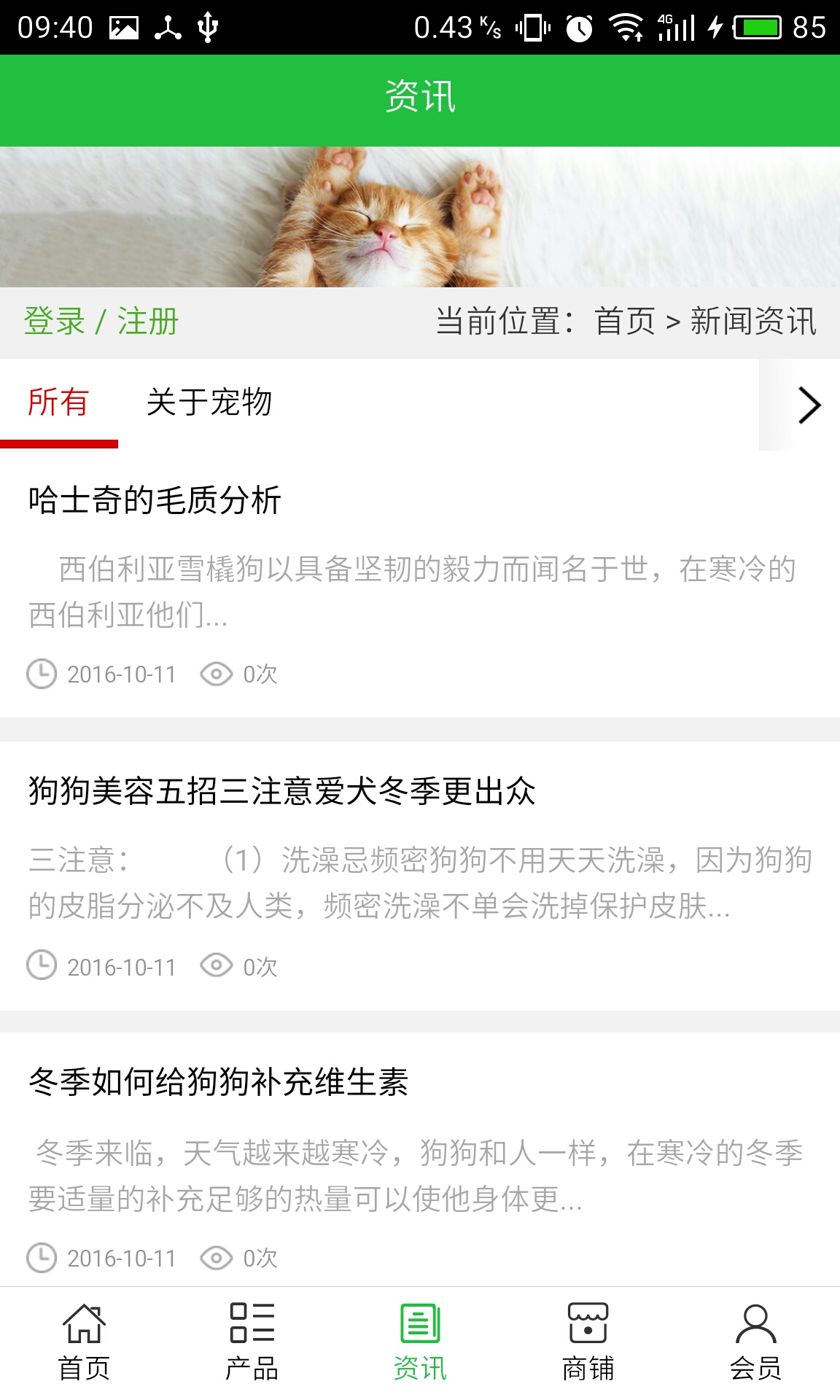Select the 所有 category tab
840x1400 pixels.
pyautogui.click(x=58, y=402)
